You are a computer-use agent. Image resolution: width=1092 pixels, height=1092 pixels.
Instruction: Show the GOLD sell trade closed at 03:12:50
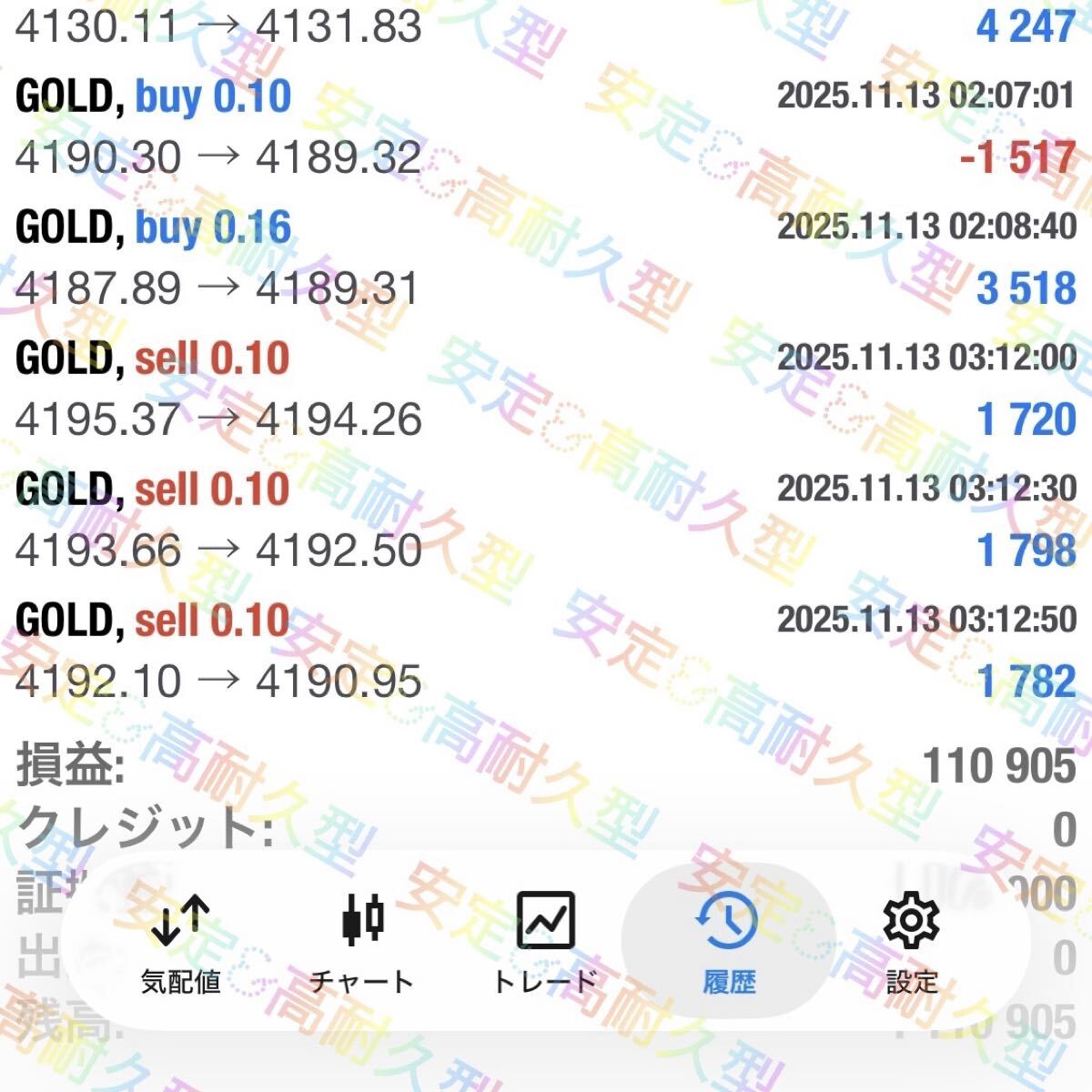(x=544, y=651)
